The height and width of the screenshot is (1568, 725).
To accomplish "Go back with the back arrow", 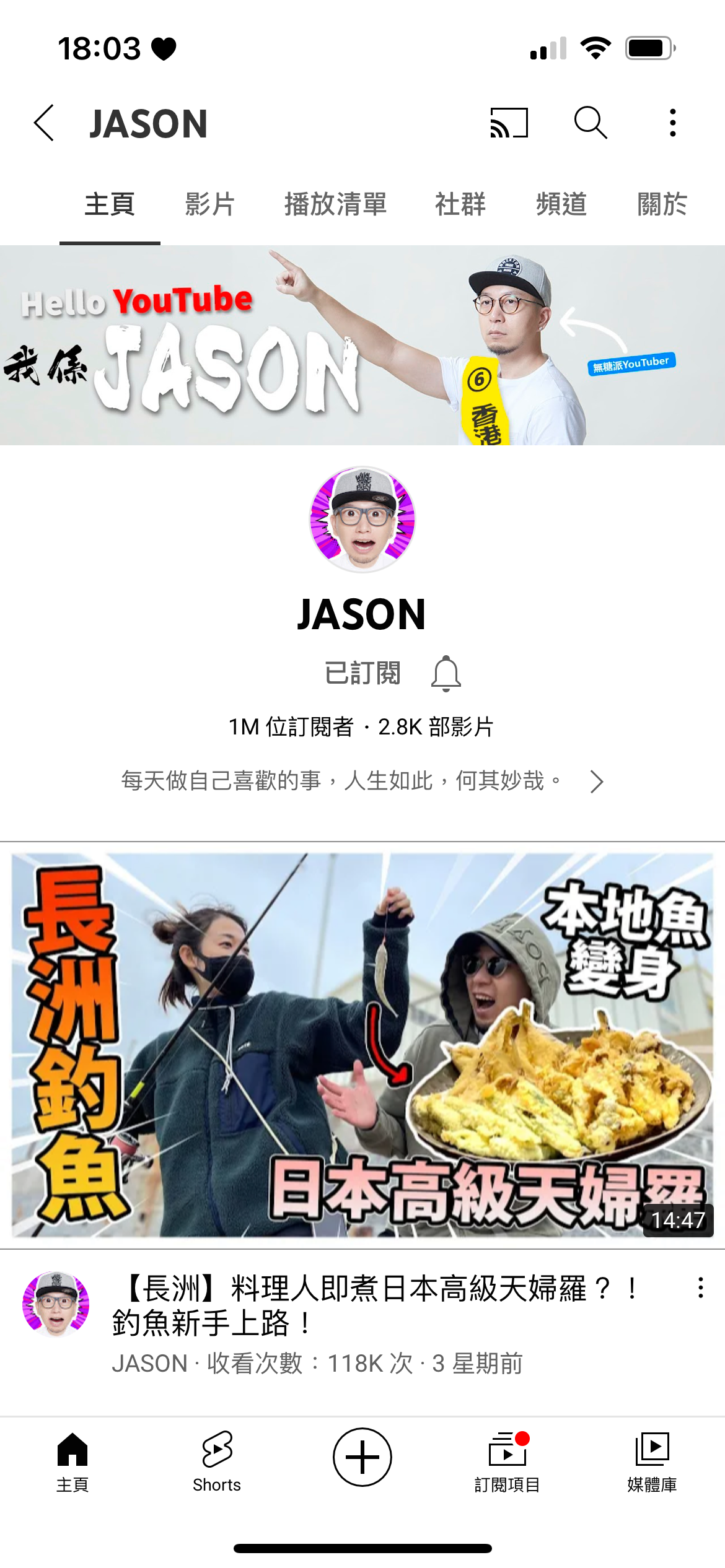I will pyautogui.click(x=43, y=123).
